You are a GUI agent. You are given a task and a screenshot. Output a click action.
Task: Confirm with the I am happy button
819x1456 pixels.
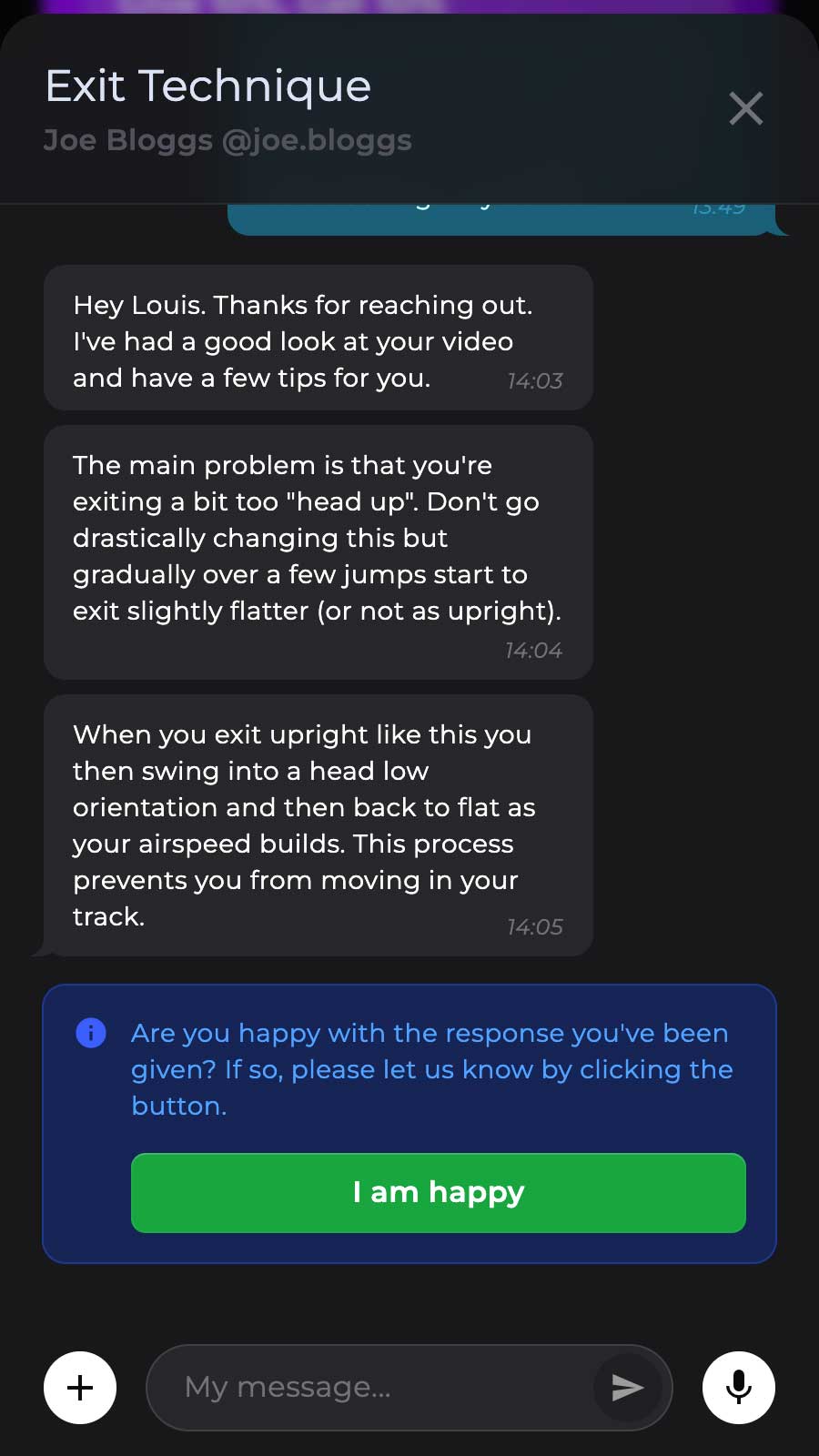438,1192
